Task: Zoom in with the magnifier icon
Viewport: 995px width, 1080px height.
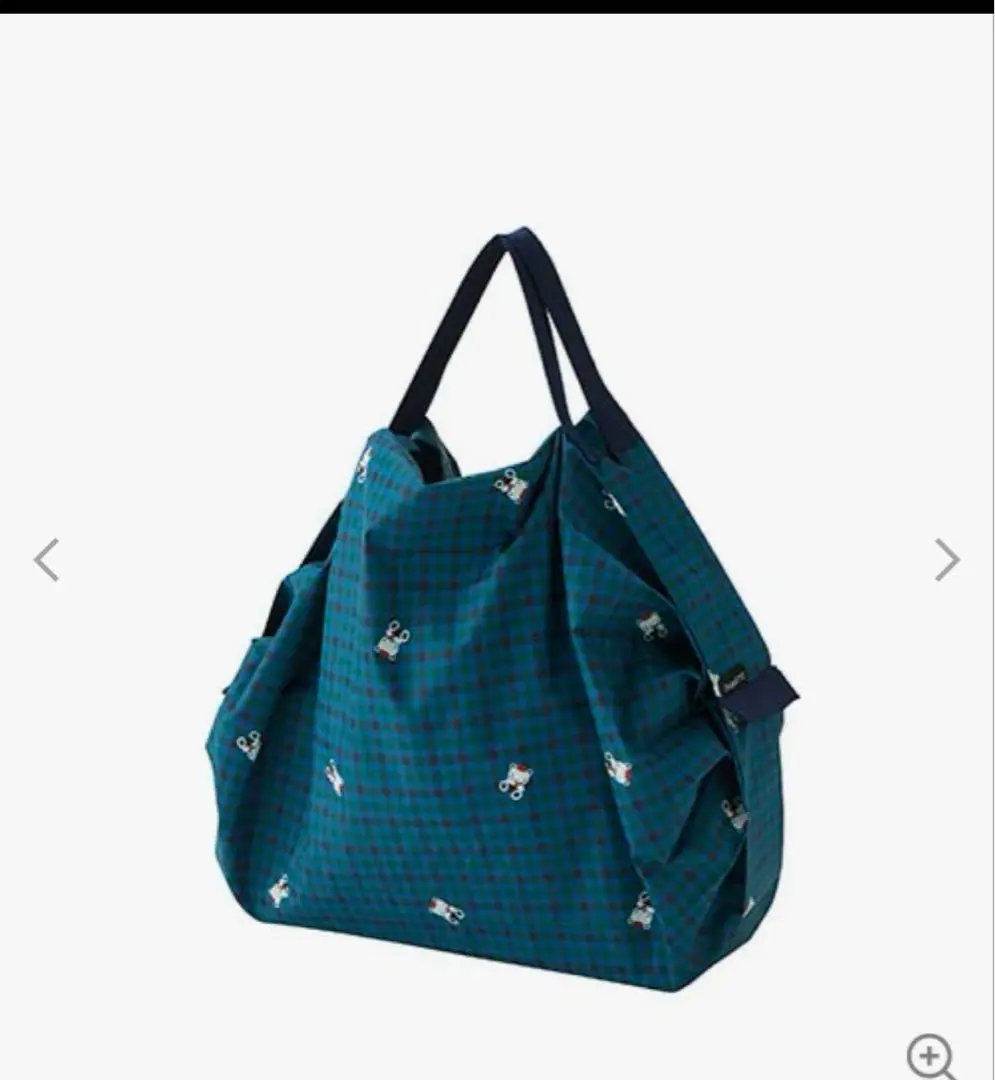Action: (930, 1056)
